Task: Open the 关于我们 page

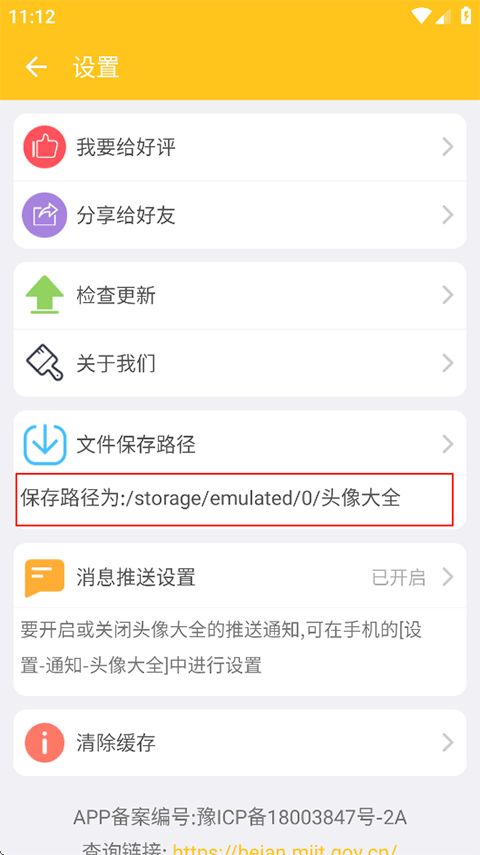Action: pyautogui.click(x=239, y=363)
